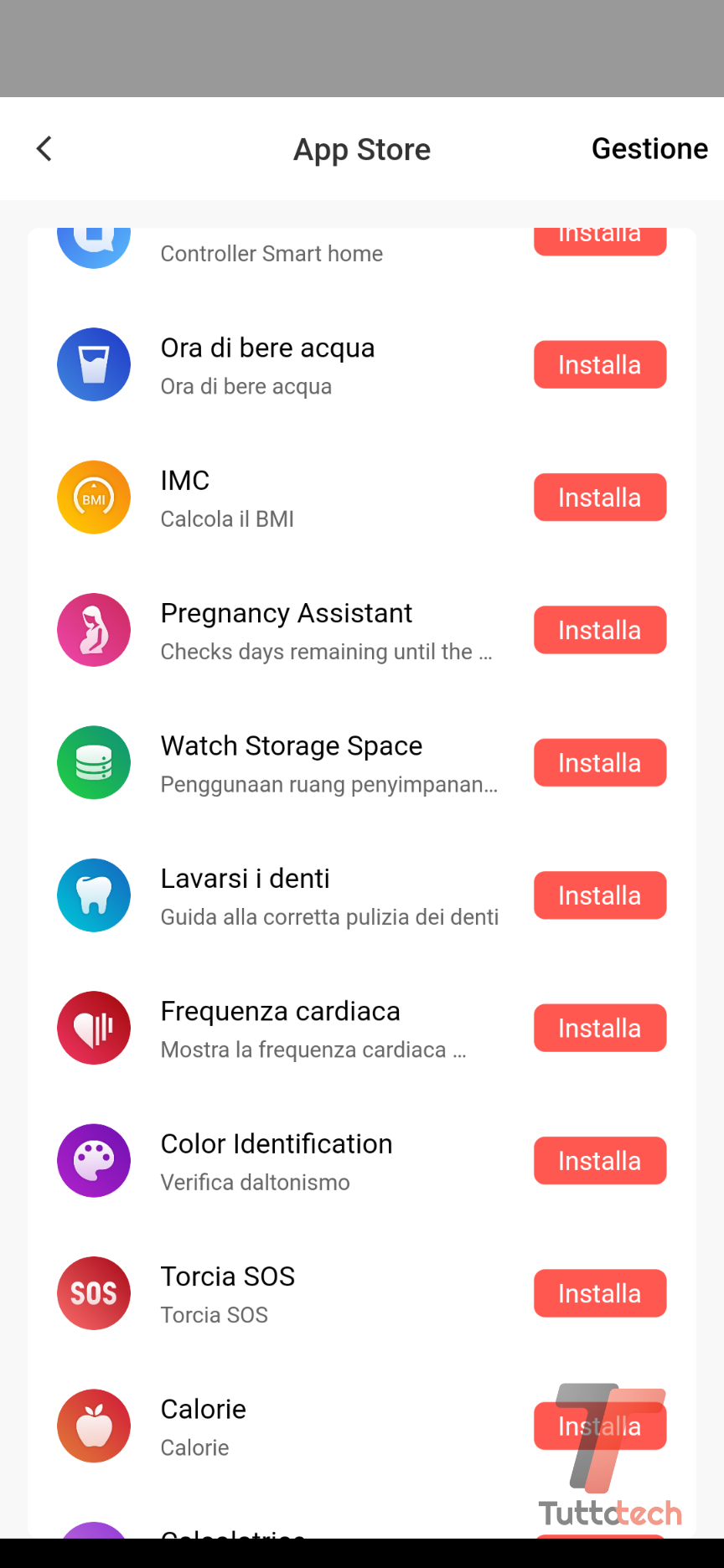
Task: Install Ora di bere acqua
Action: 600,364
